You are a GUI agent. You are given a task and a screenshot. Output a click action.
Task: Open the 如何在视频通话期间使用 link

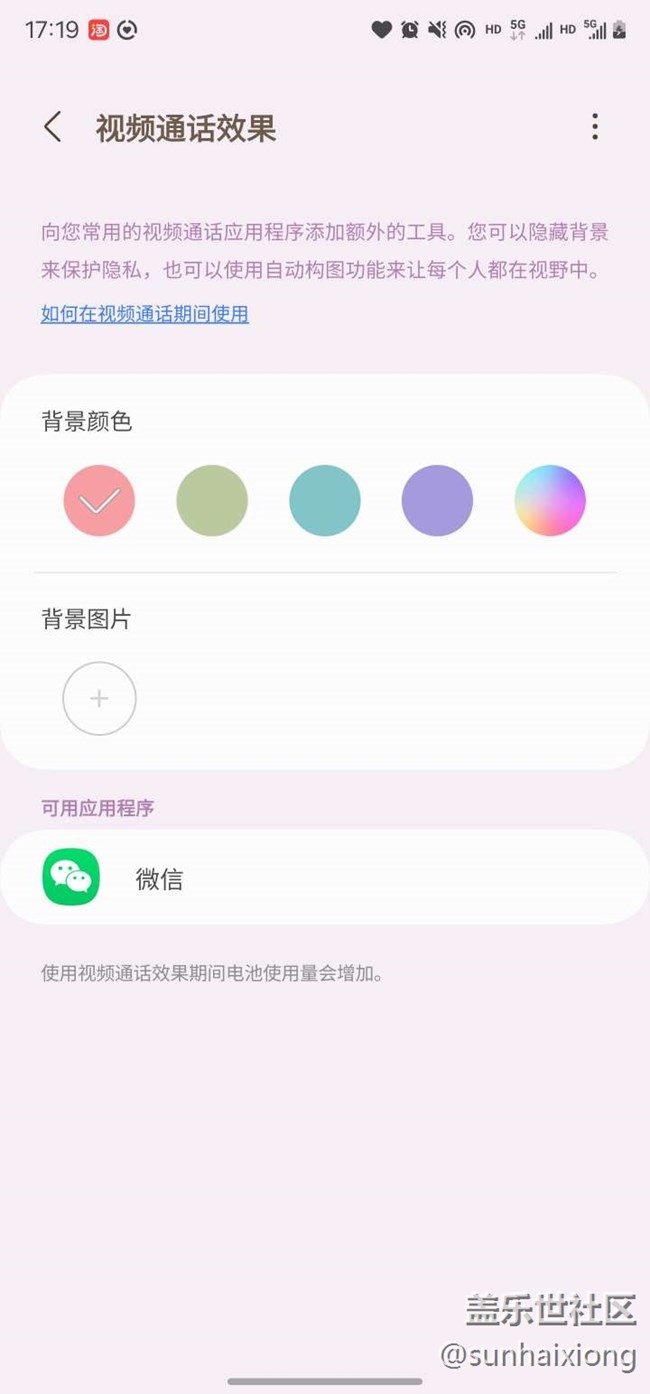click(x=145, y=314)
